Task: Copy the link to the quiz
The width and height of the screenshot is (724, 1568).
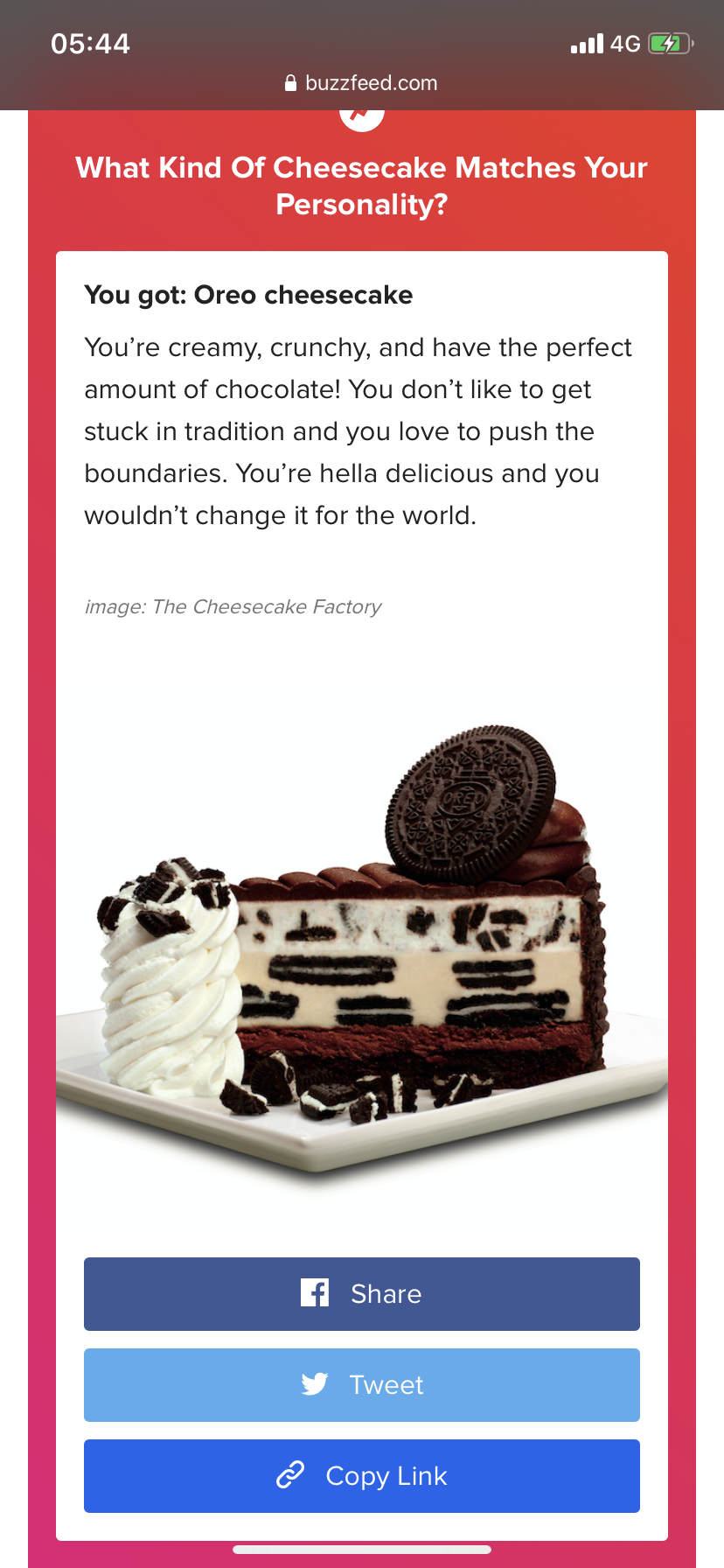Action: 362,1475
